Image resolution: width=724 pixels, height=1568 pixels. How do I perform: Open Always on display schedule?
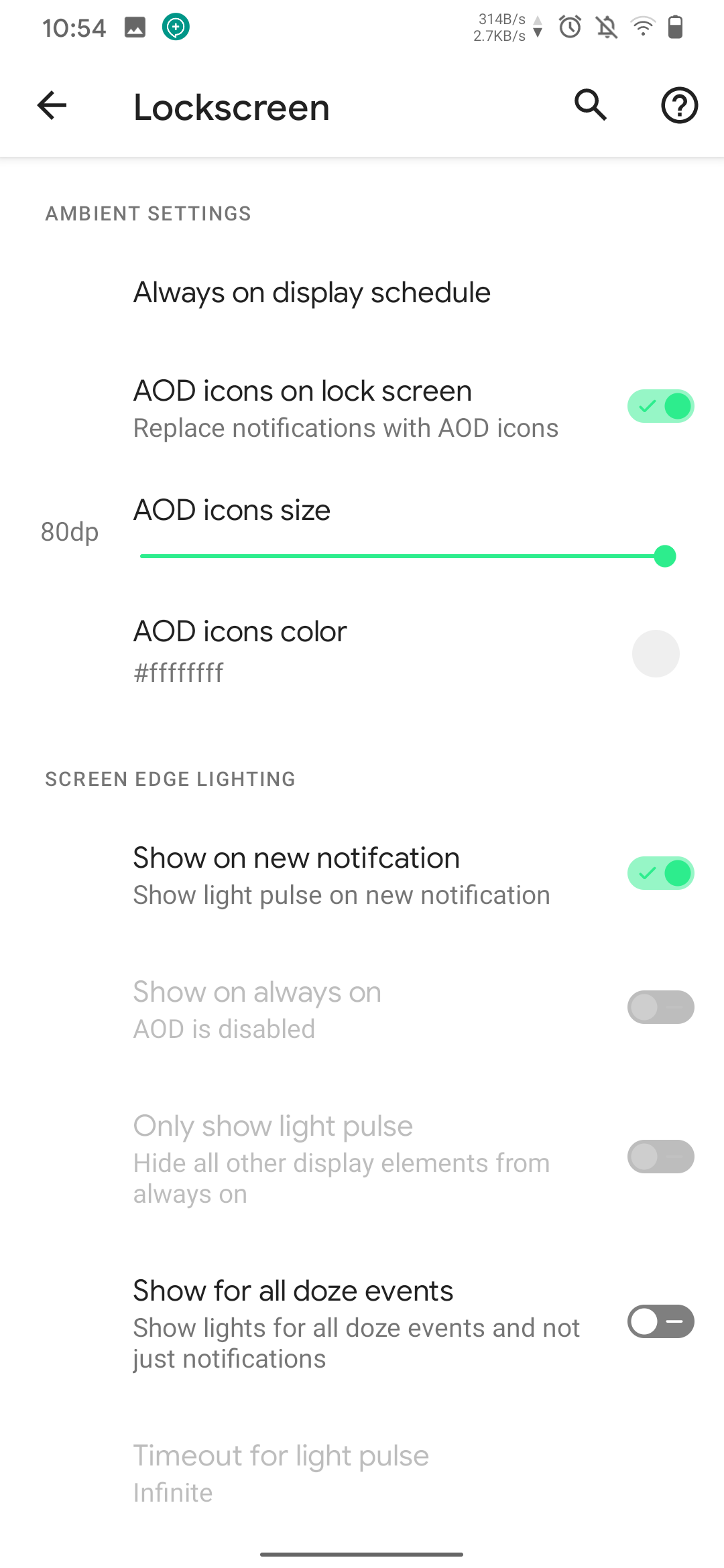tap(312, 293)
